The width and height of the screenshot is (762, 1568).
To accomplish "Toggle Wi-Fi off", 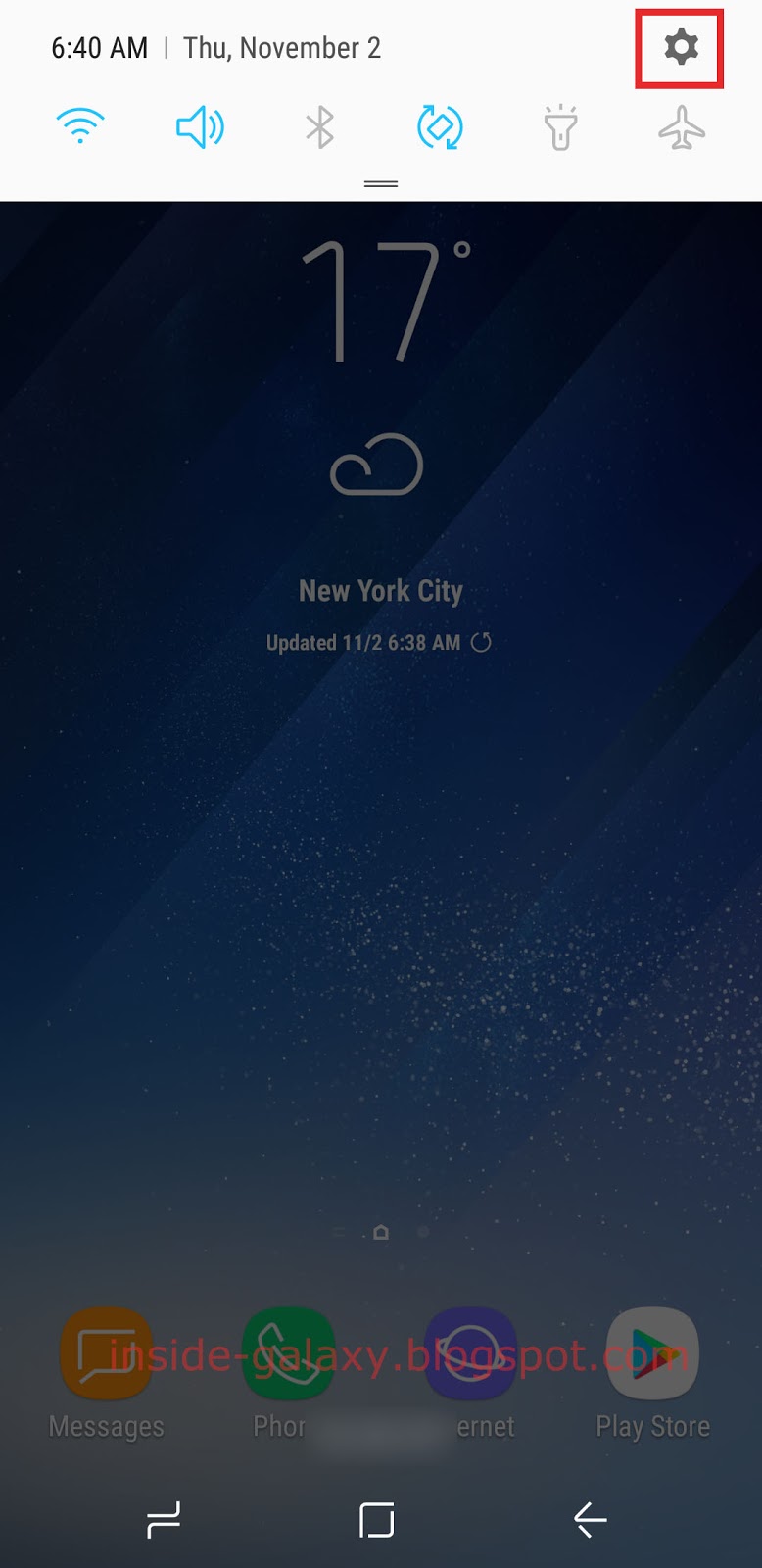I will click(x=80, y=127).
